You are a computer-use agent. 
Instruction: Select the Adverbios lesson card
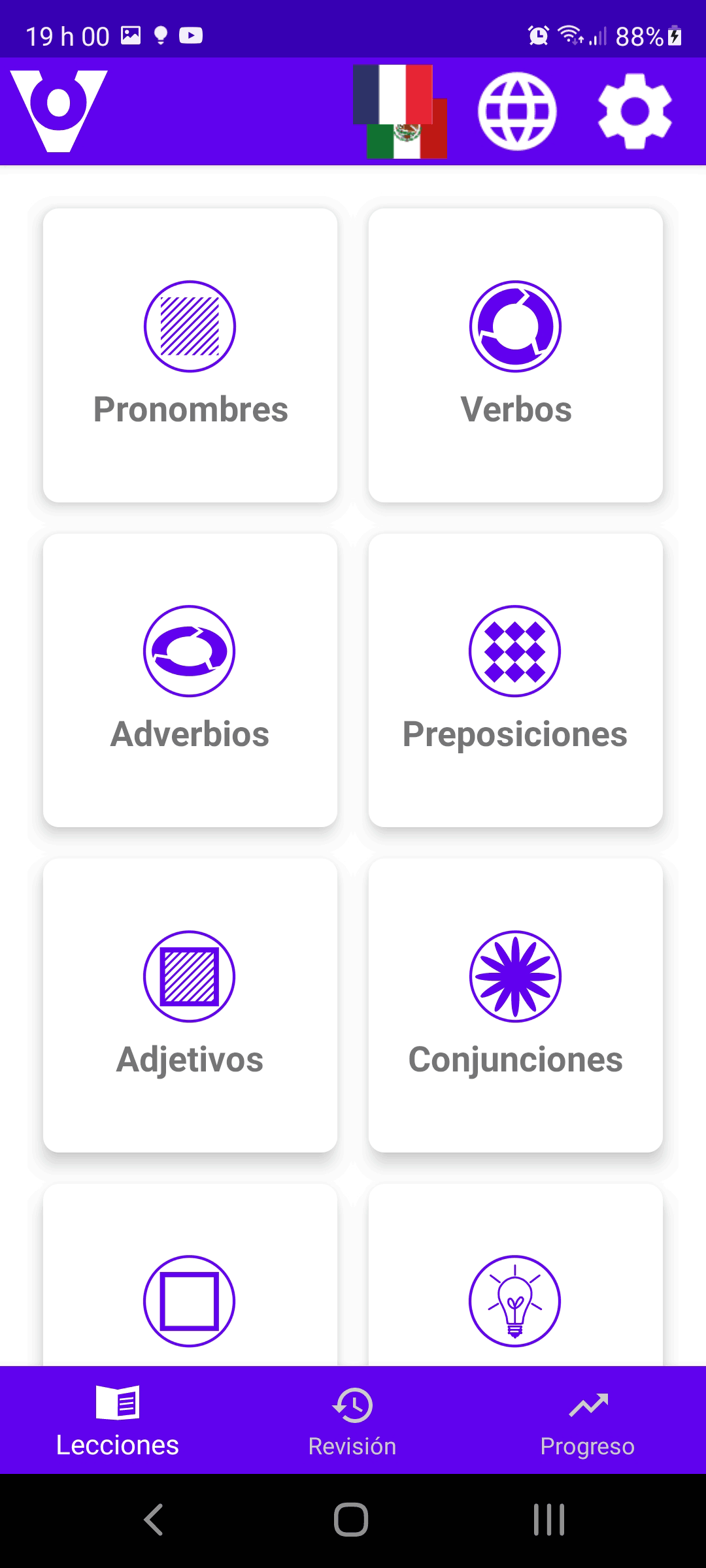tap(190, 680)
